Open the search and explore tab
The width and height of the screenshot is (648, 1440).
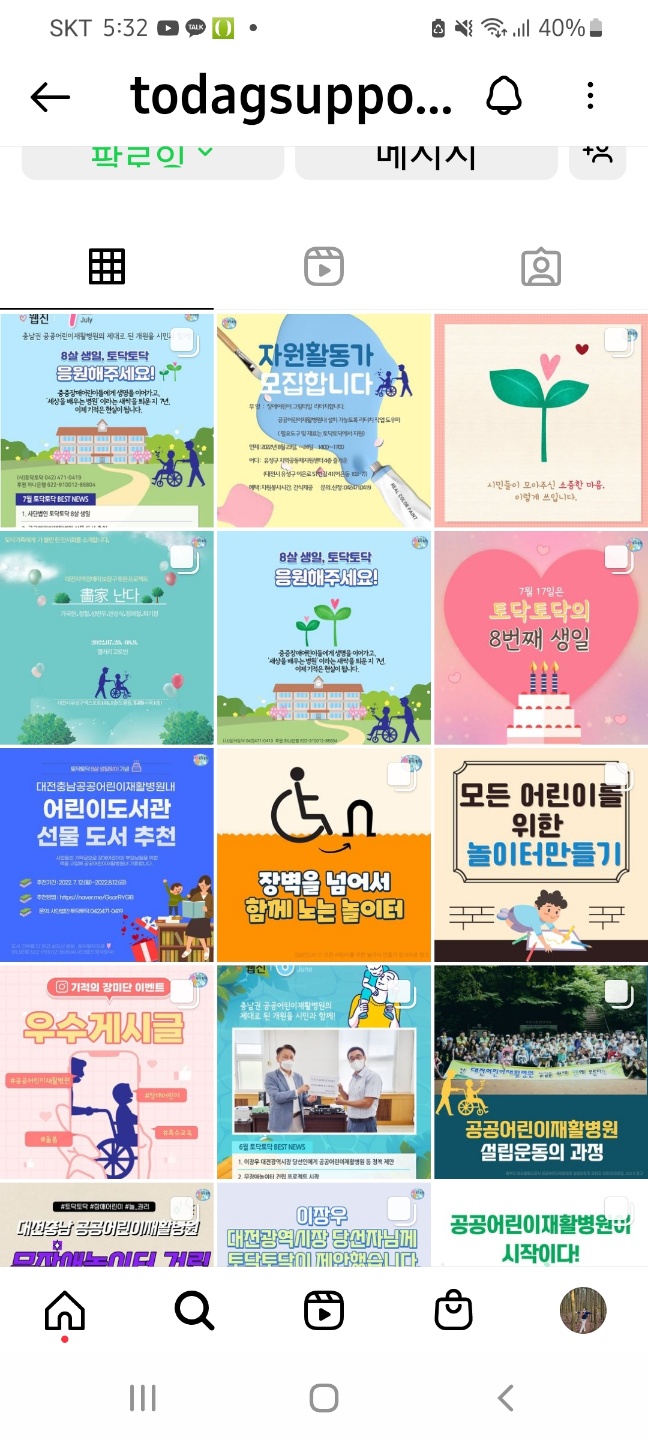pyautogui.click(x=194, y=1309)
